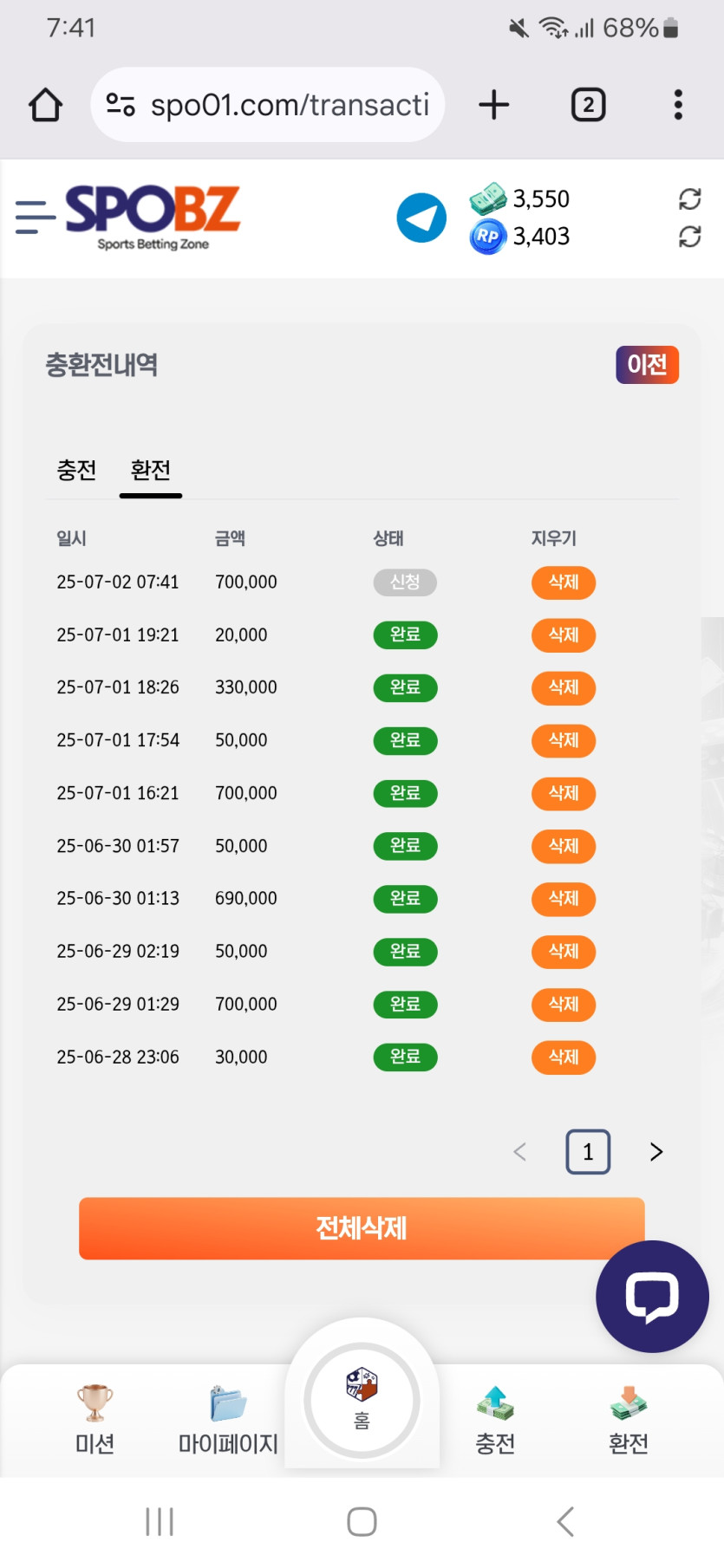Return to 홈 from bottom bar
Viewport: 724px width, 1568px height.
(x=362, y=1401)
